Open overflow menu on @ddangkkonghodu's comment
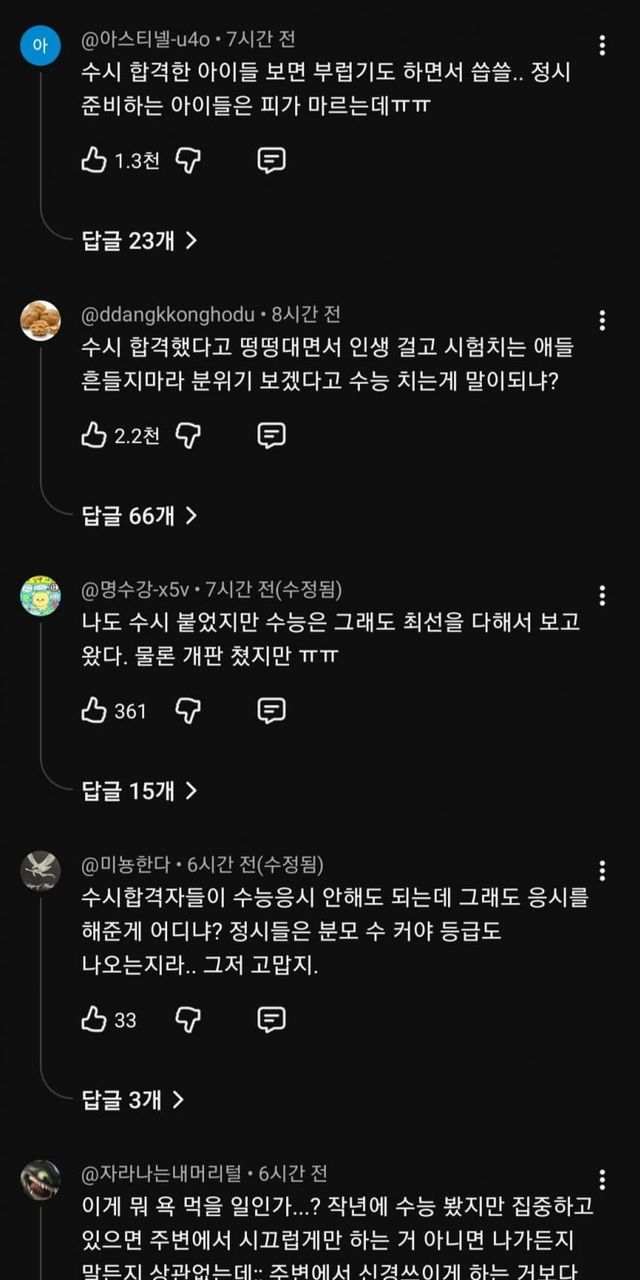The image size is (640, 1280). pos(602,320)
